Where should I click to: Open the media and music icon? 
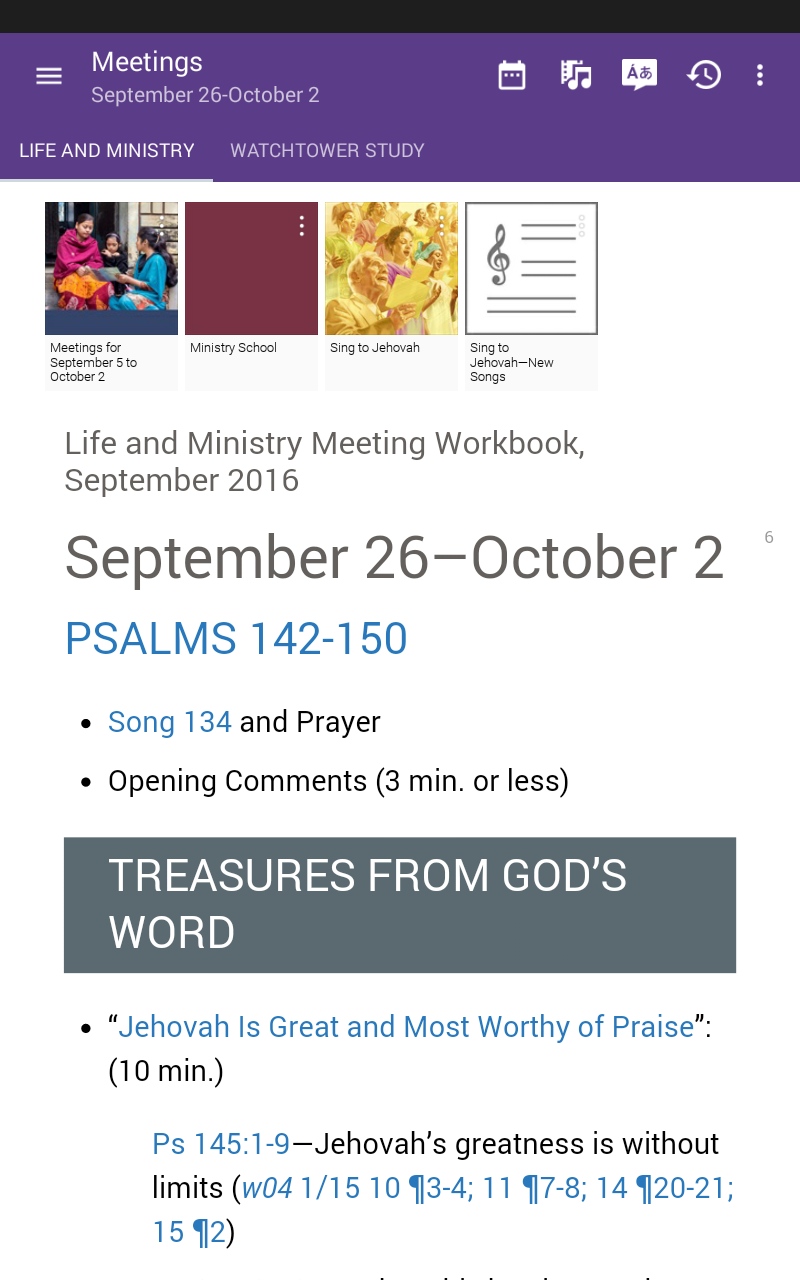[x=576, y=75]
